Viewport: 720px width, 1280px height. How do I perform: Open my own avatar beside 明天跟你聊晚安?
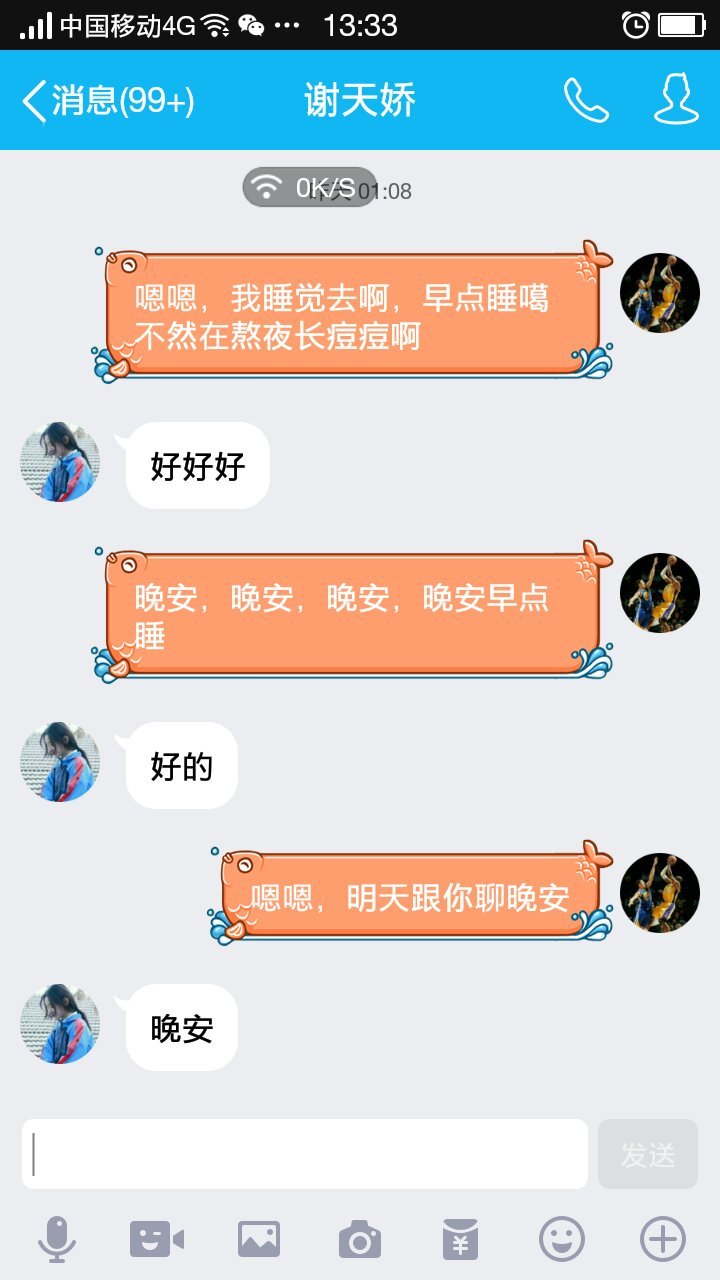click(x=660, y=893)
